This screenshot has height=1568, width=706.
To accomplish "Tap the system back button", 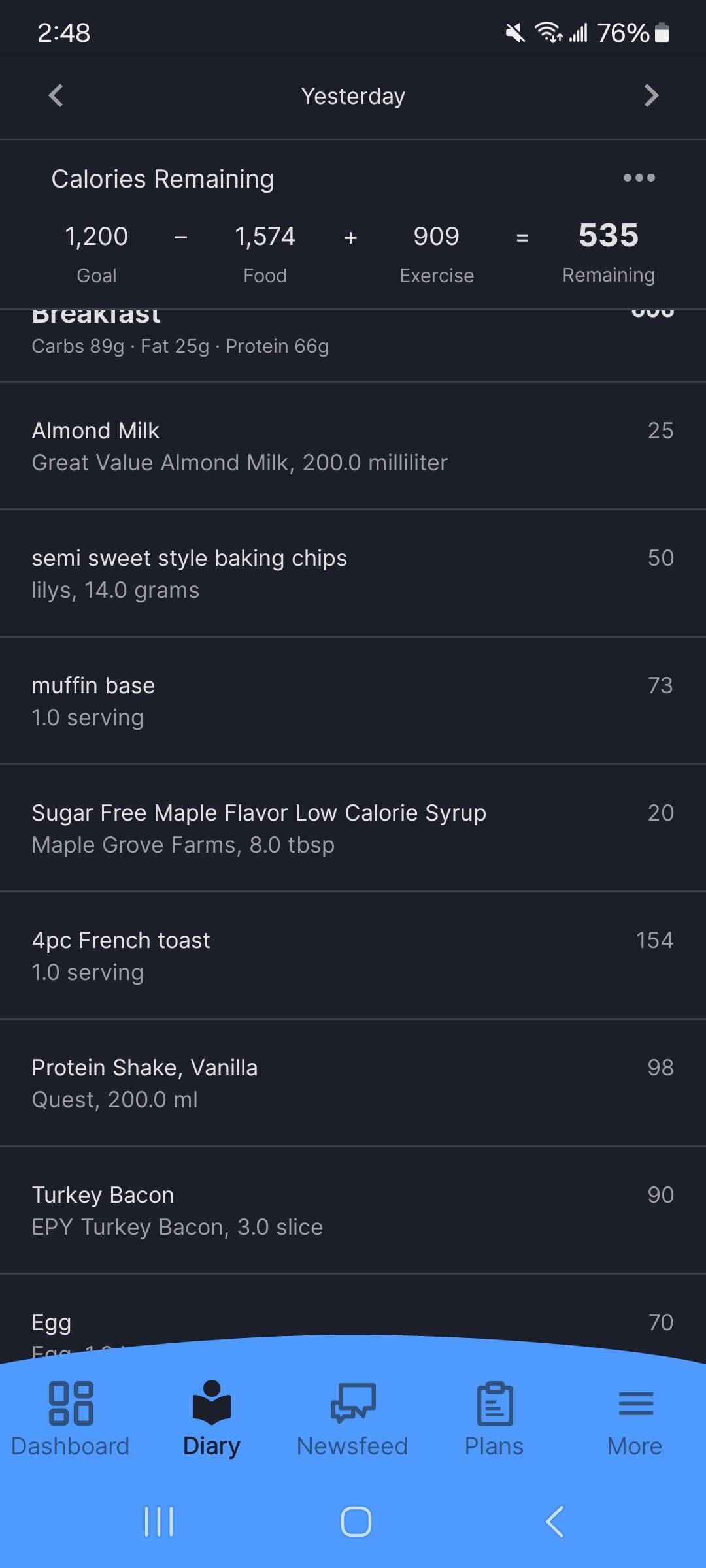I will click(554, 1522).
